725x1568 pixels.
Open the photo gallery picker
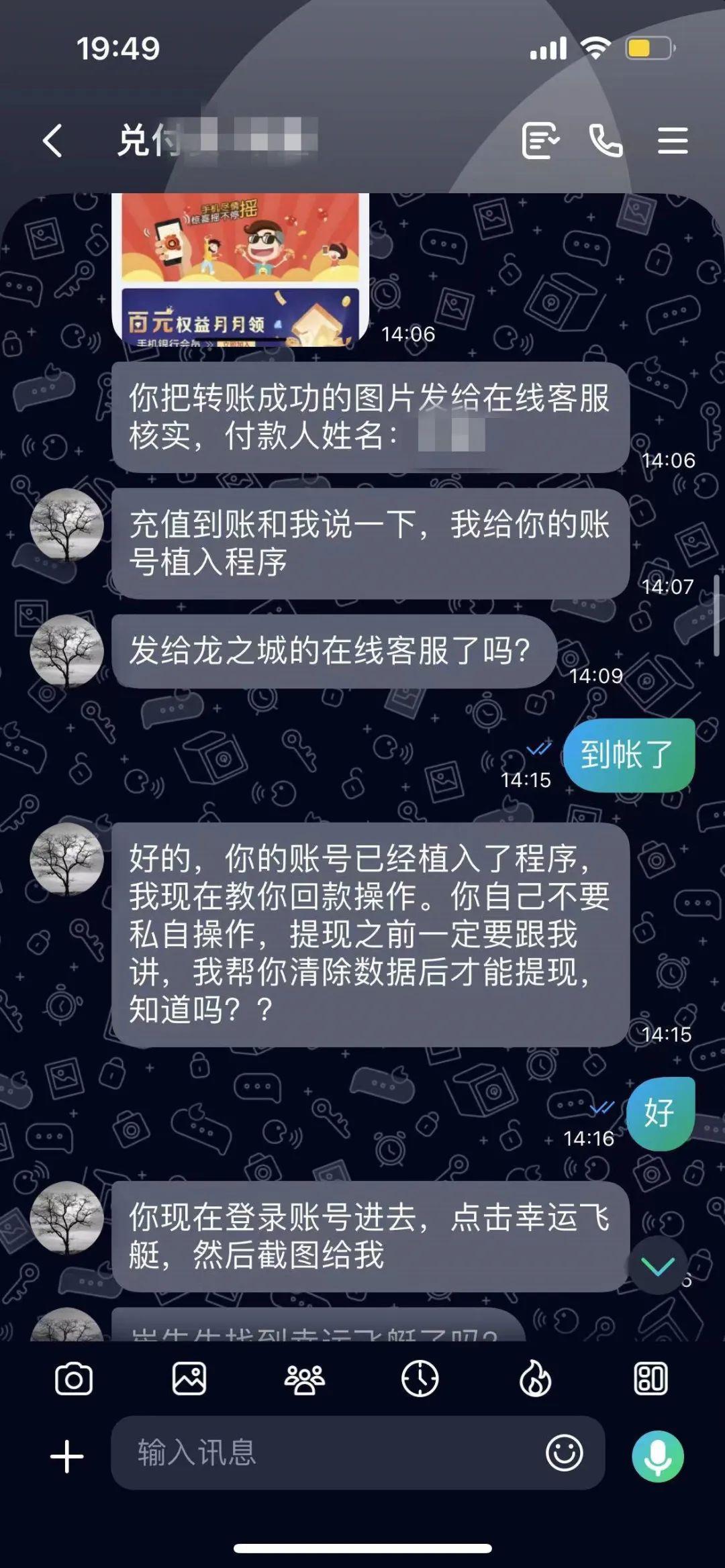189,1379
